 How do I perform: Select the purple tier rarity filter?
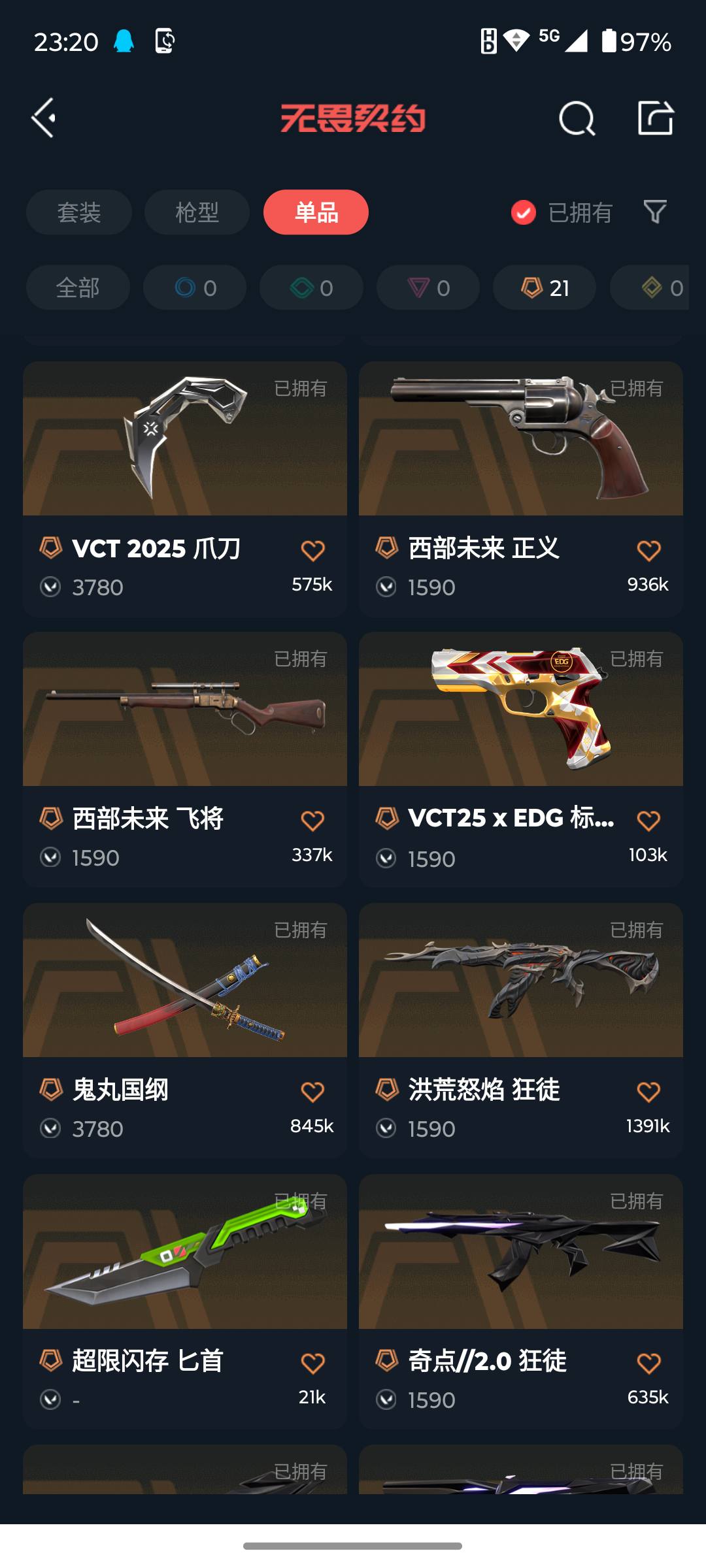(428, 287)
